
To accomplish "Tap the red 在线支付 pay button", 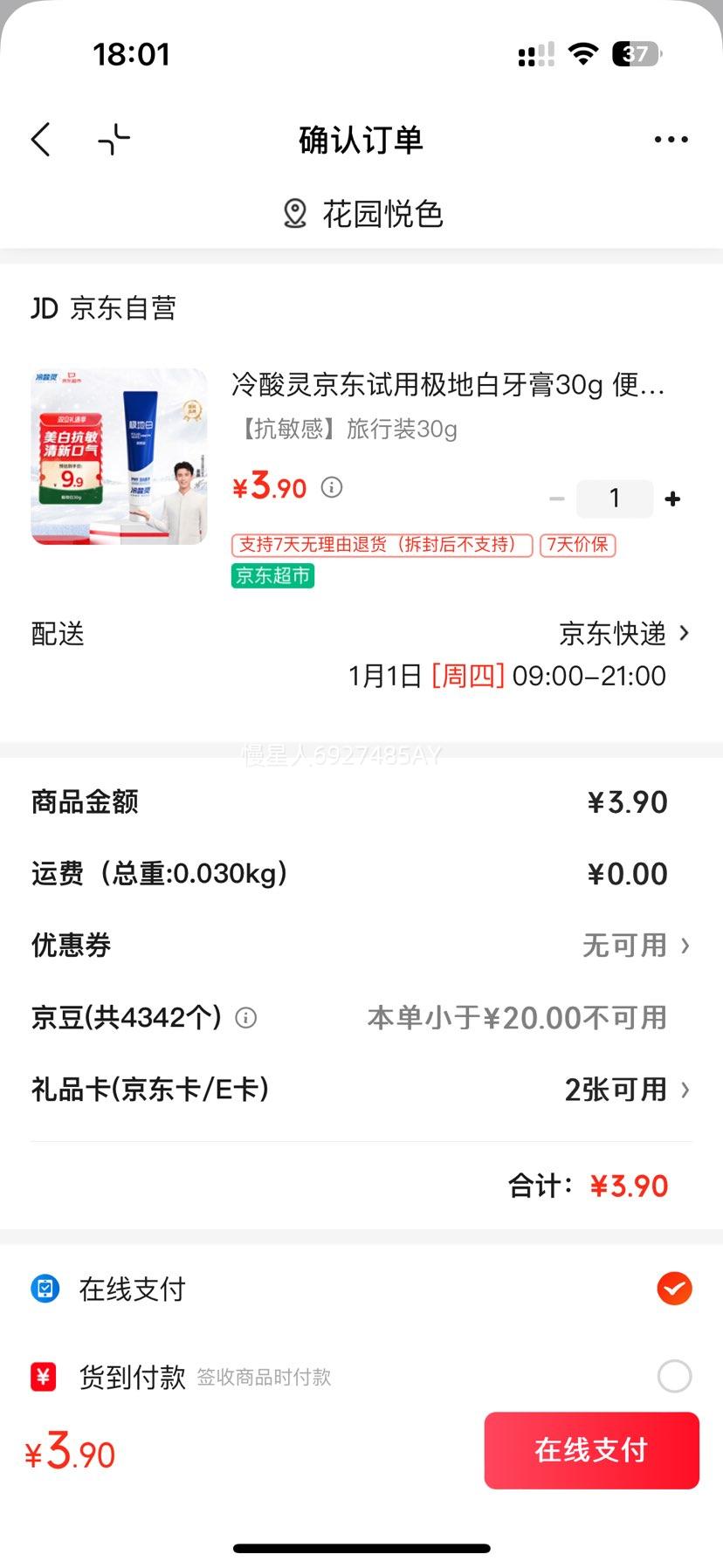I will [591, 1450].
